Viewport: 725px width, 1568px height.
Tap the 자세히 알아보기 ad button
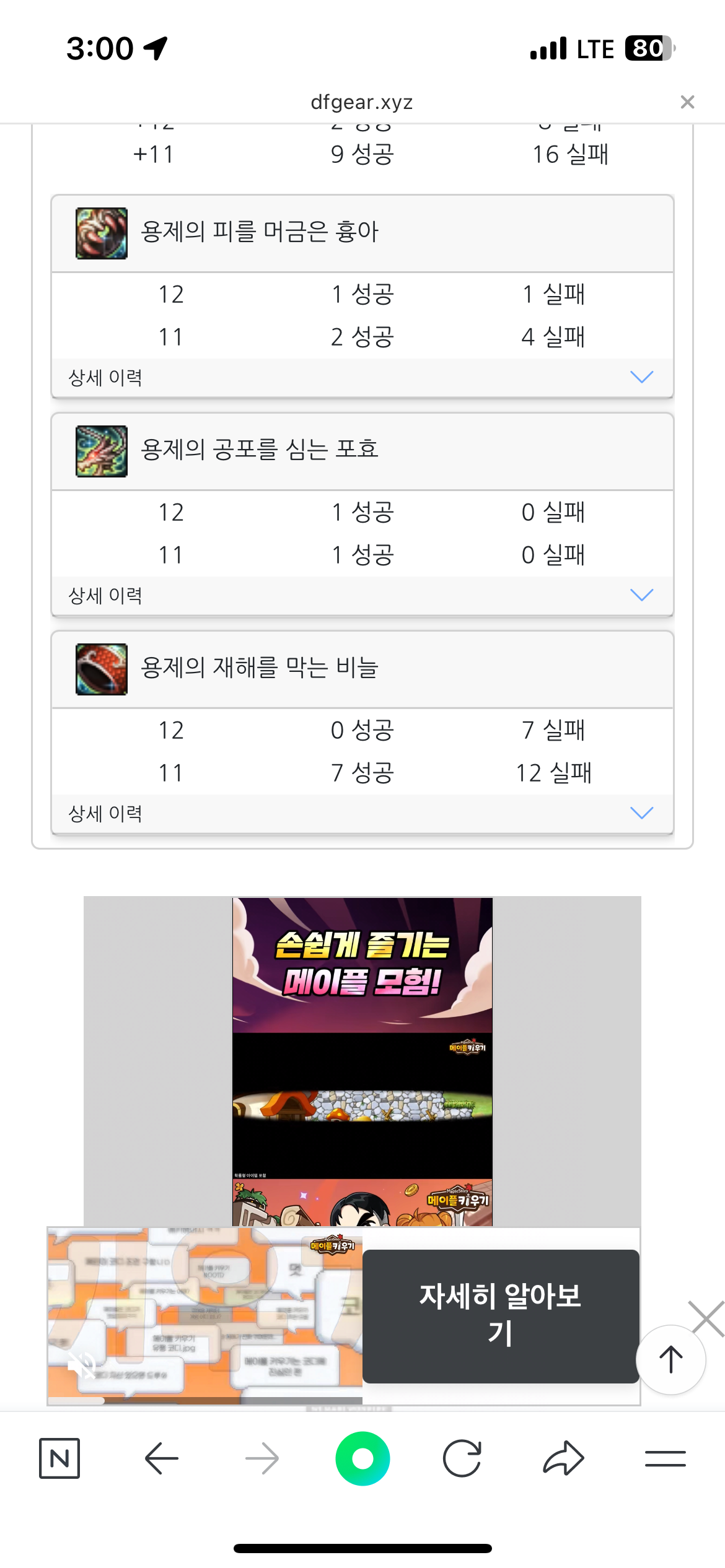500,1315
